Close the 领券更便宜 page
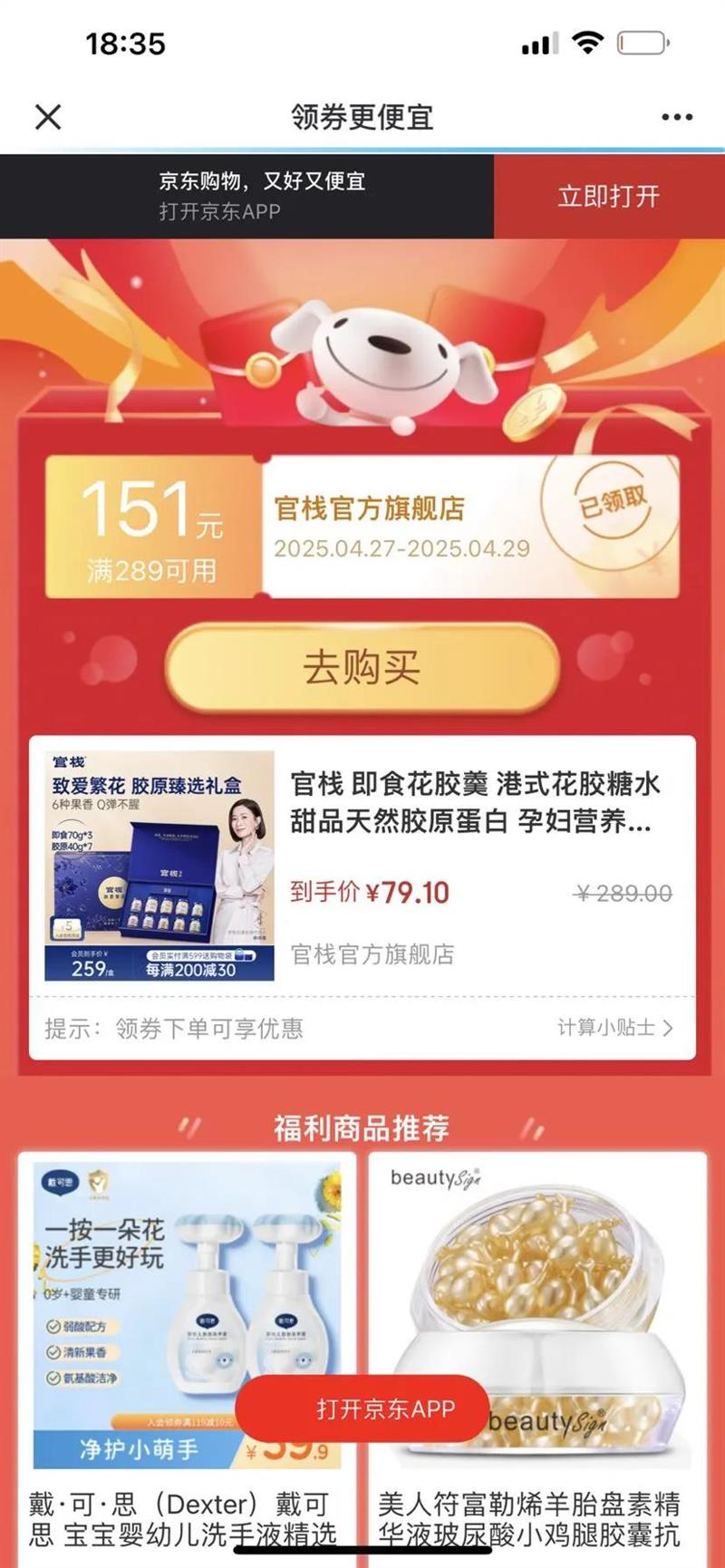 [x=48, y=117]
